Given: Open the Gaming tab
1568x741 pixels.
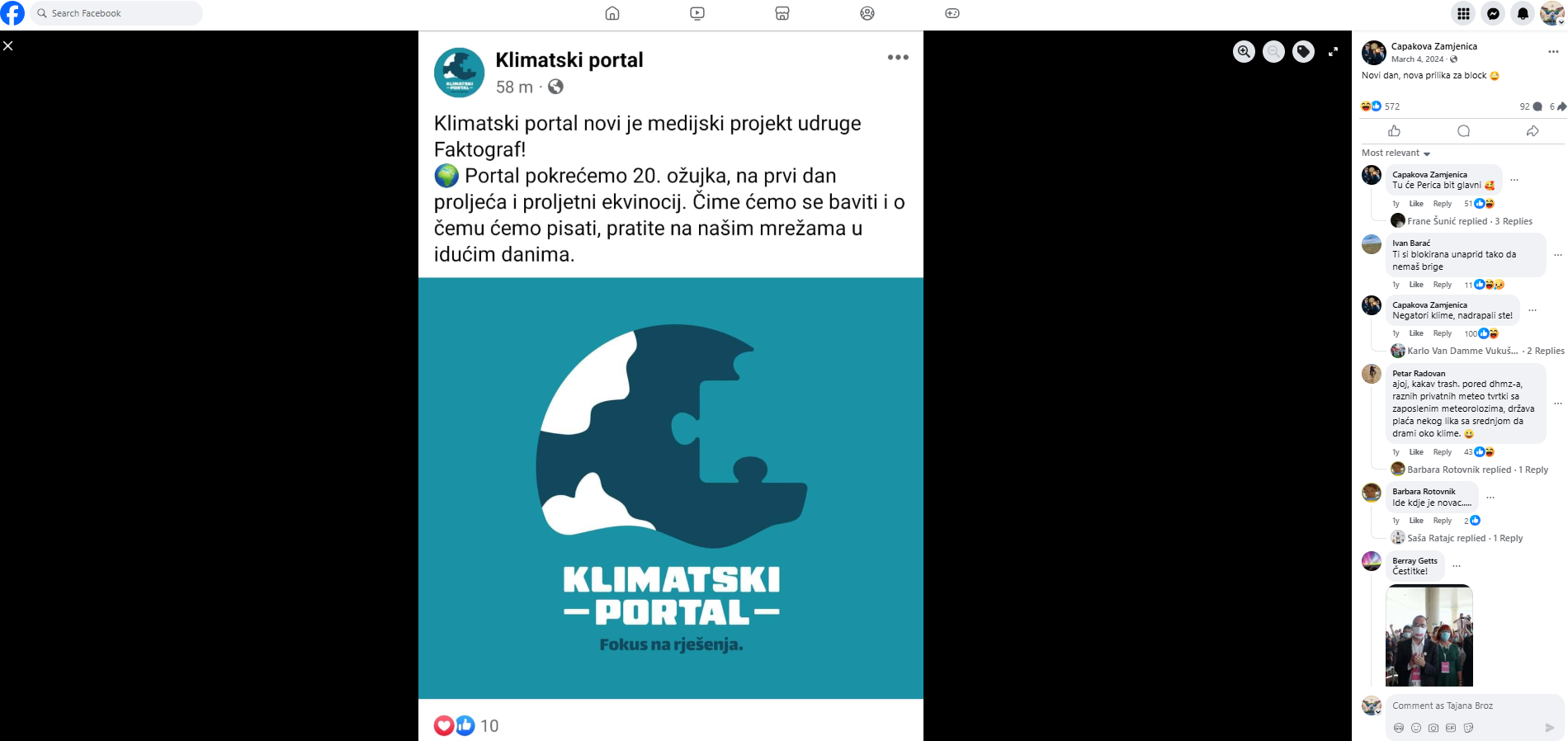Looking at the screenshot, I should pyautogui.click(x=952, y=13).
